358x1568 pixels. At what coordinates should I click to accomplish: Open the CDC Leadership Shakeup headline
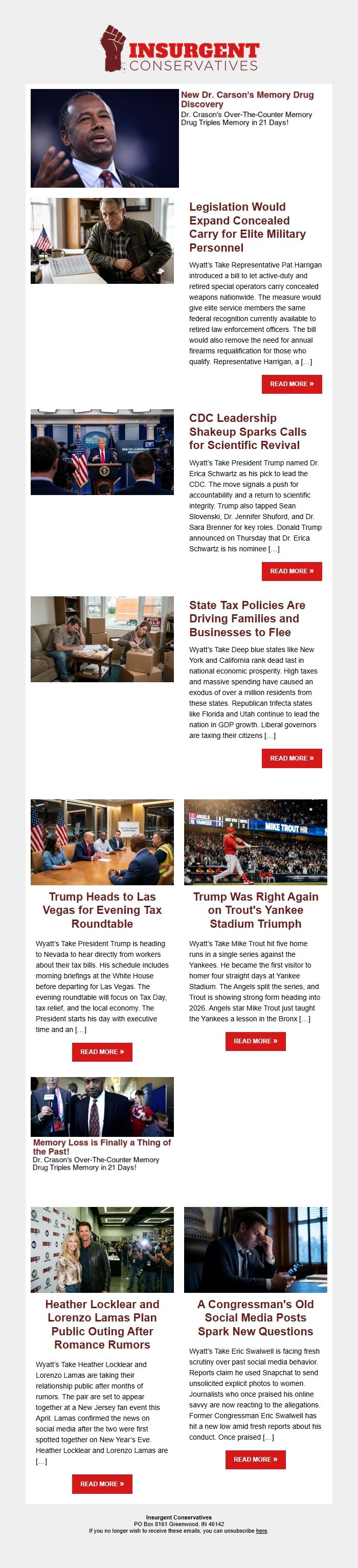coord(247,432)
